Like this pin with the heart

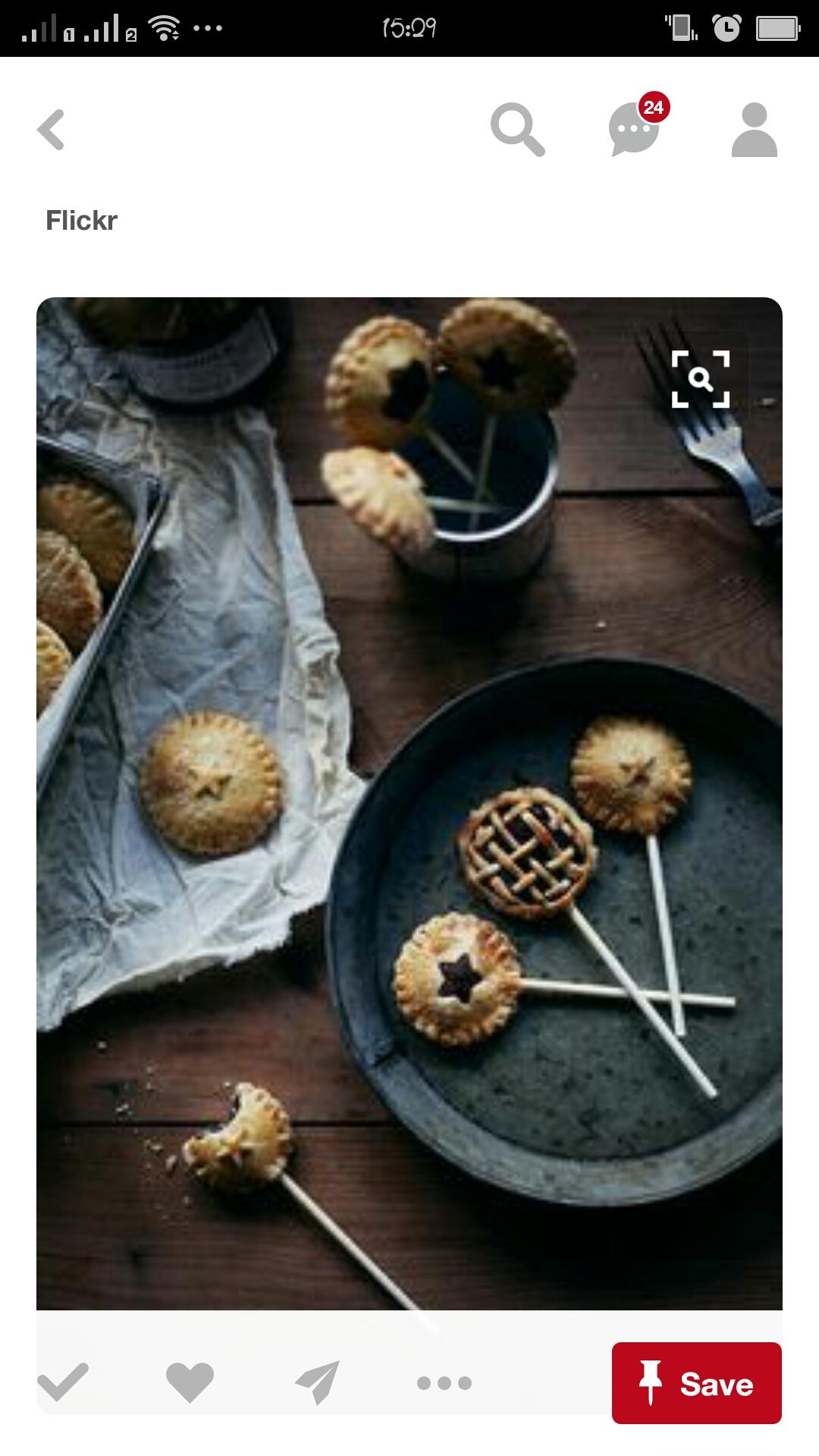[x=190, y=1382]
